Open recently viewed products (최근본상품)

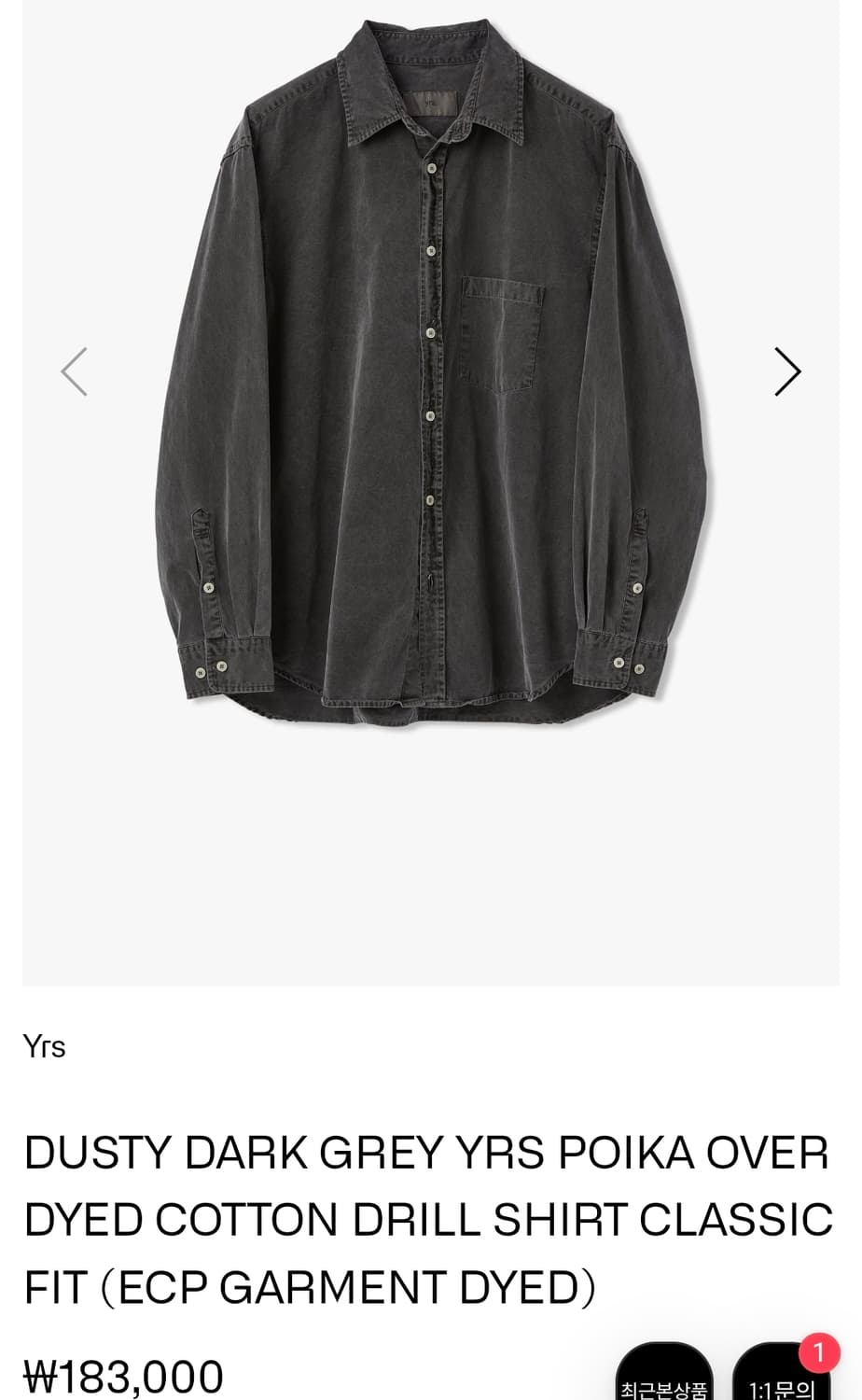point(664,1378)
